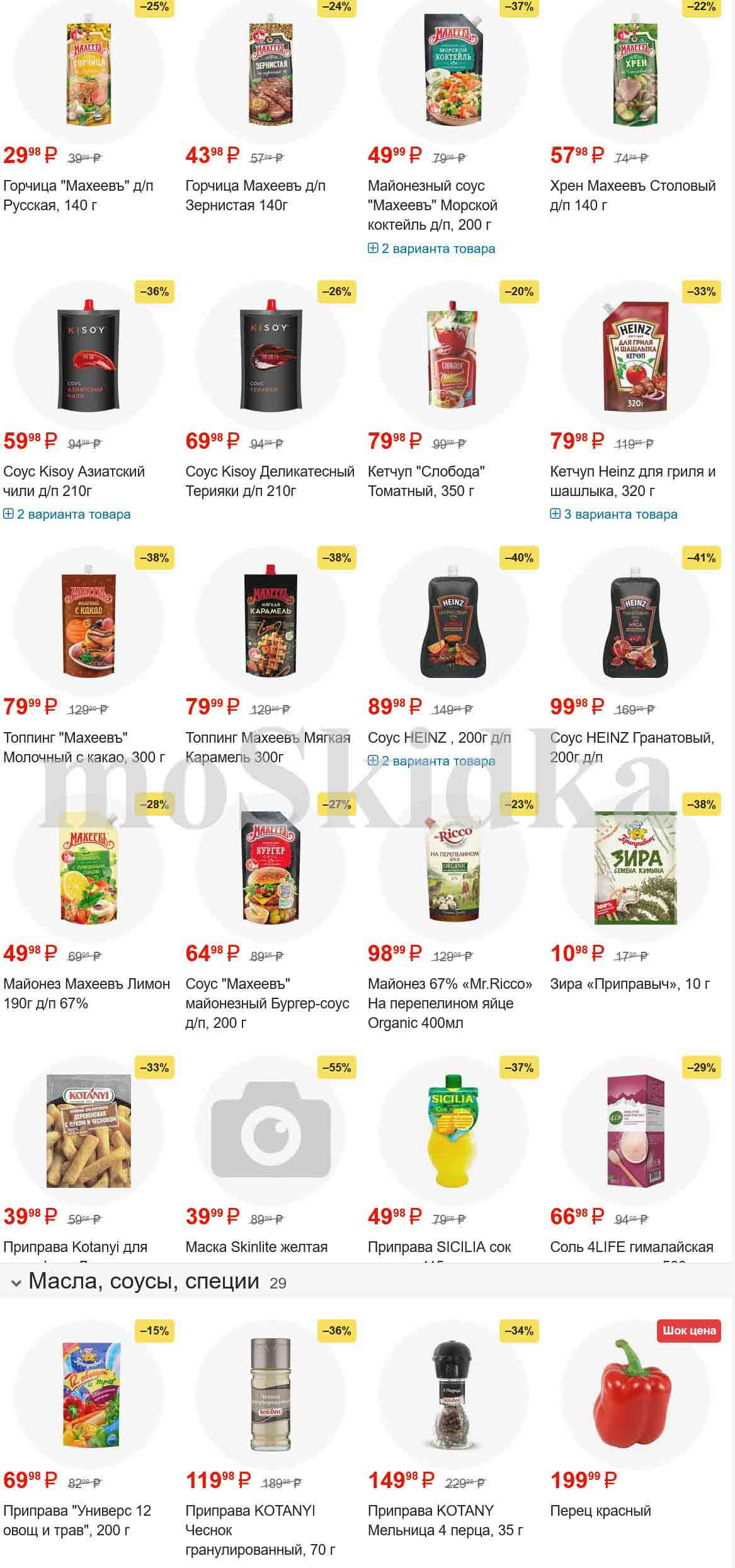This screenshot has width=735, height=1568.
Task: Open Махеевъ Бургер-соус product card
Action: pyautogui.click(x=267, y=1003)
